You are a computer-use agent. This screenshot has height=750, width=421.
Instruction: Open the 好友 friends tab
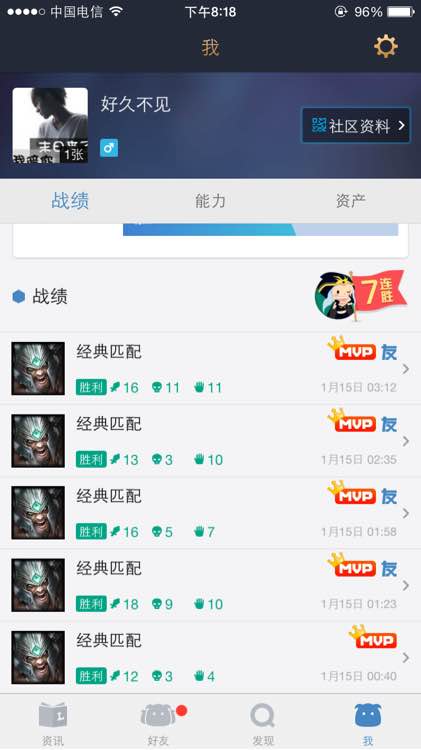(158, 722)
